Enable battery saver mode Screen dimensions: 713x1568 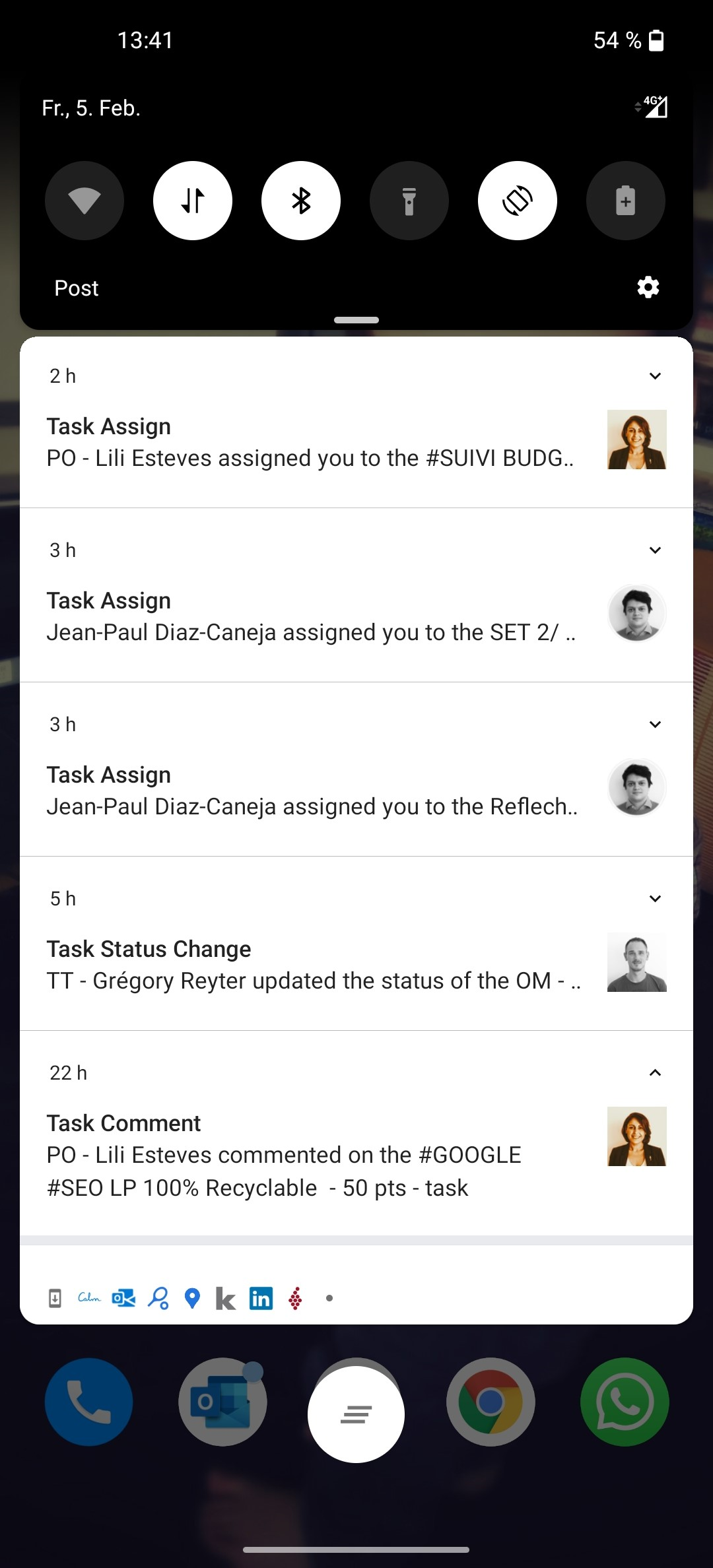625,201
